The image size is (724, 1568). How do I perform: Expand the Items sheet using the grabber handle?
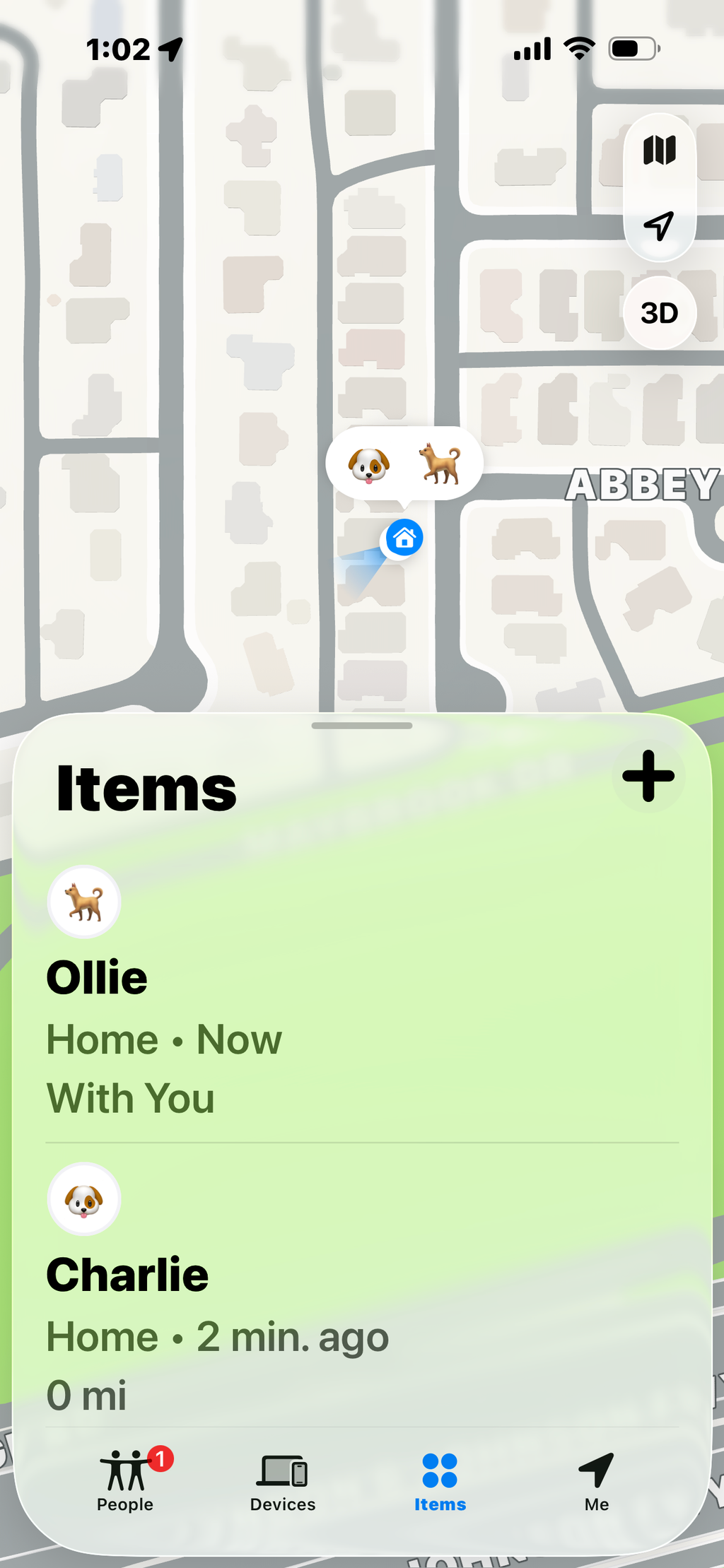coord(362,726)
